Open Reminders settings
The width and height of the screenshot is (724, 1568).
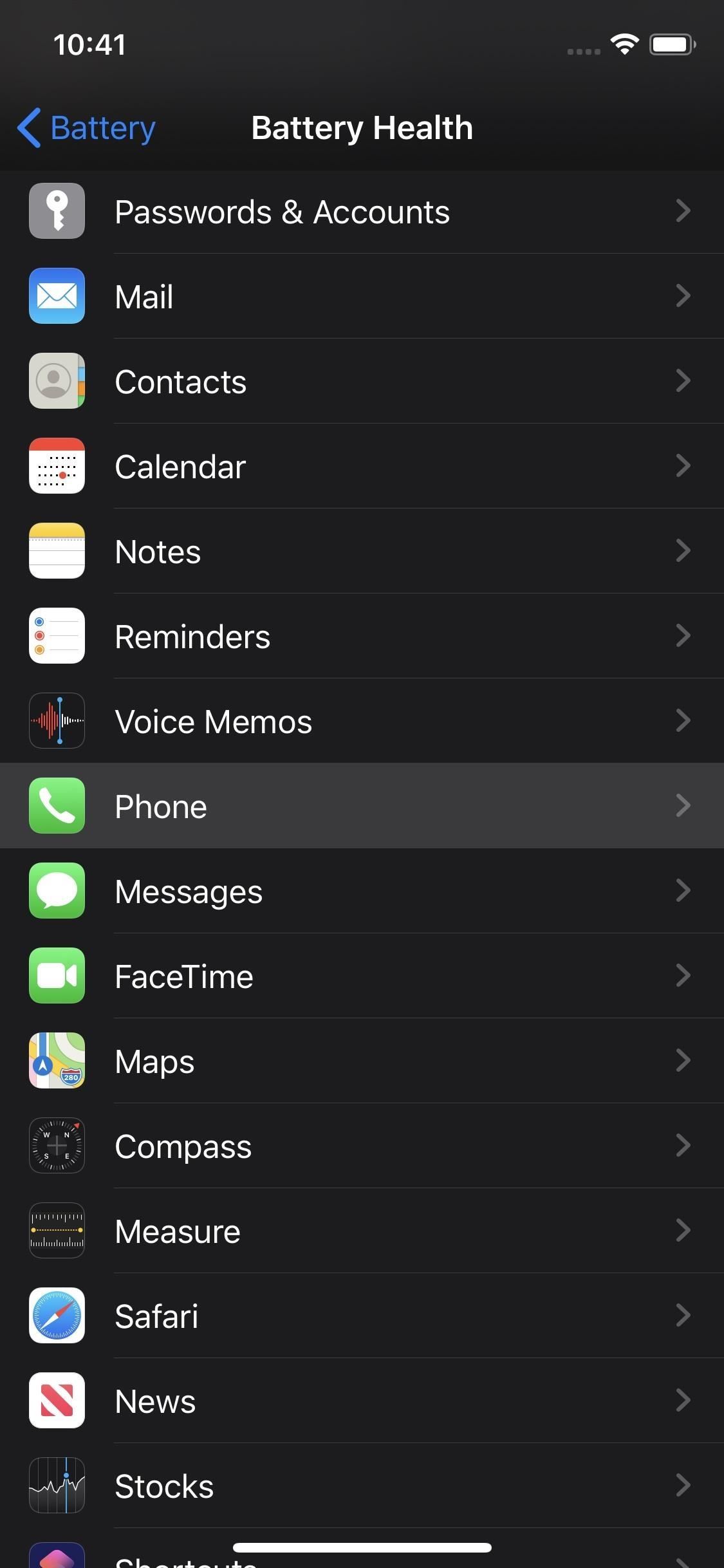coord(362,637)
